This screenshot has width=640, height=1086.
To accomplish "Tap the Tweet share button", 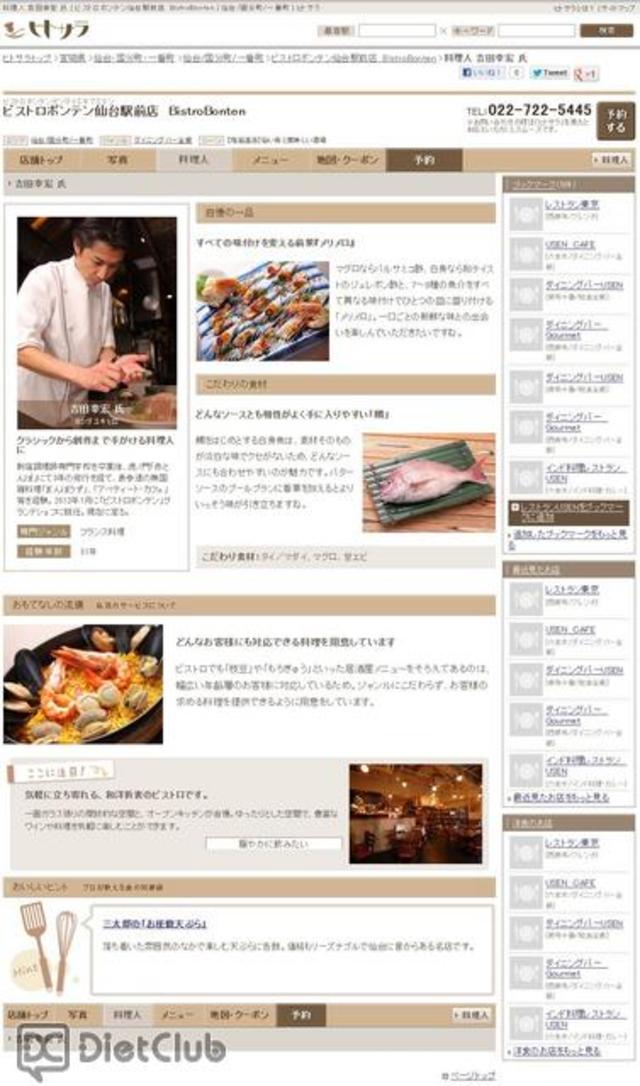I will pos(549,73).
